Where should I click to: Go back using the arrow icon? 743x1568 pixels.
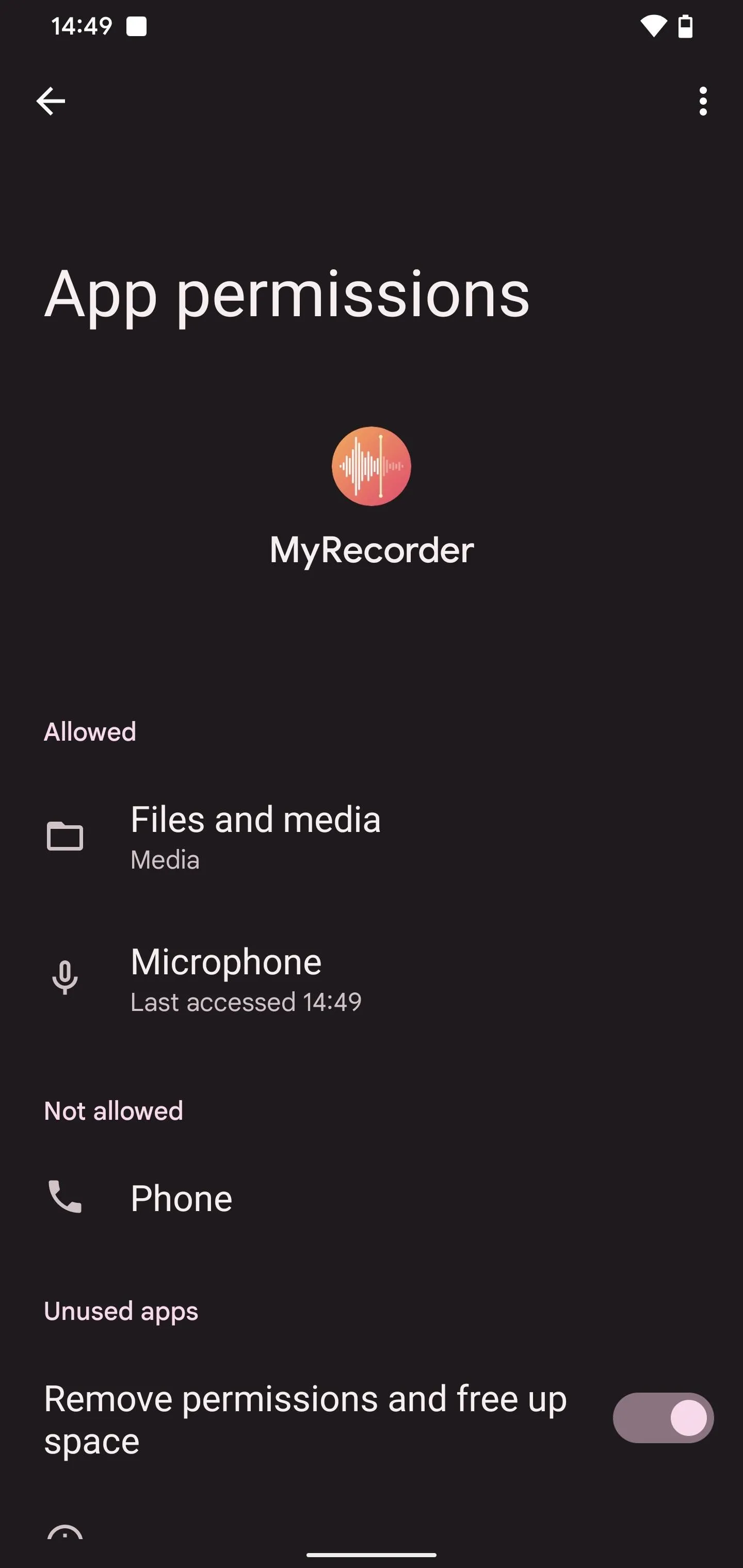(x=51, y=101)
